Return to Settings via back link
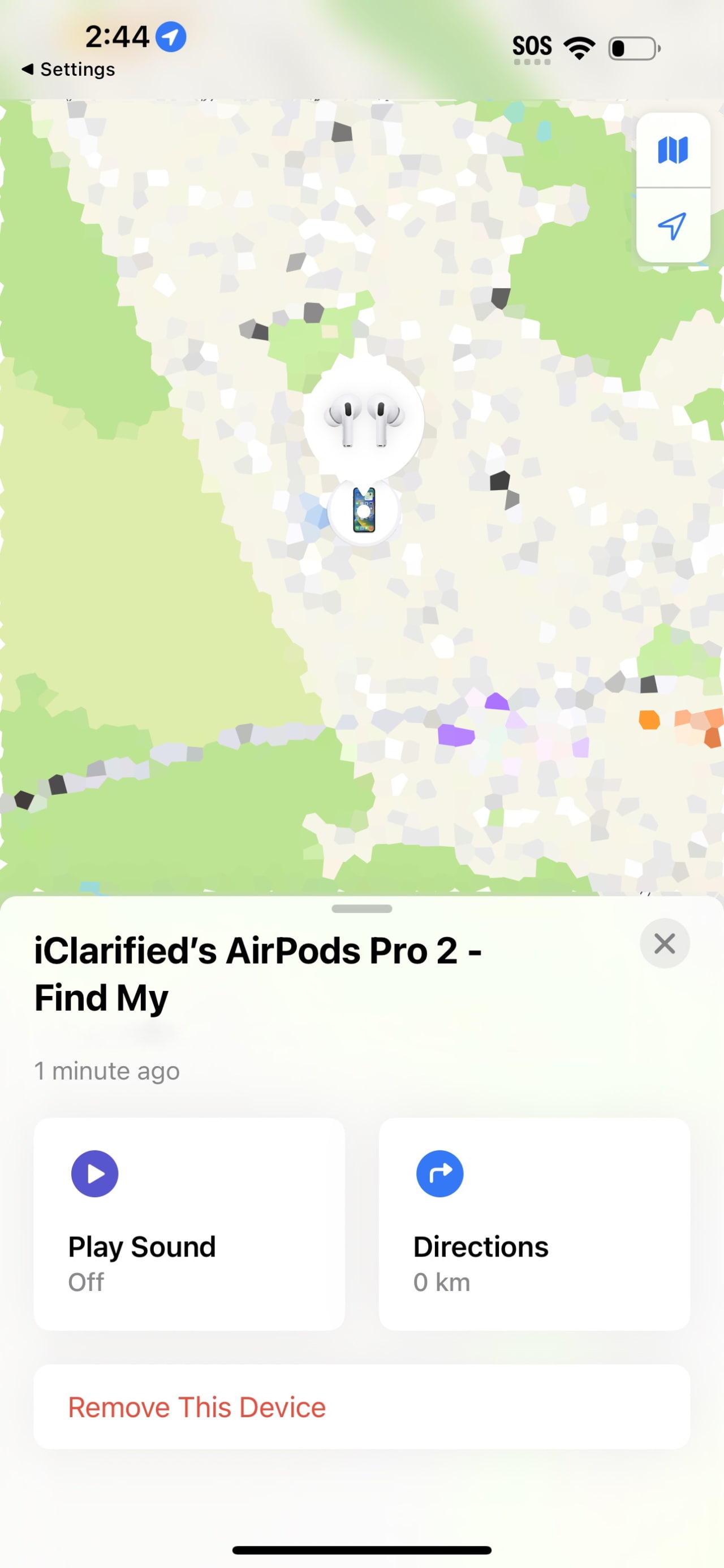 tap(68, 70)
